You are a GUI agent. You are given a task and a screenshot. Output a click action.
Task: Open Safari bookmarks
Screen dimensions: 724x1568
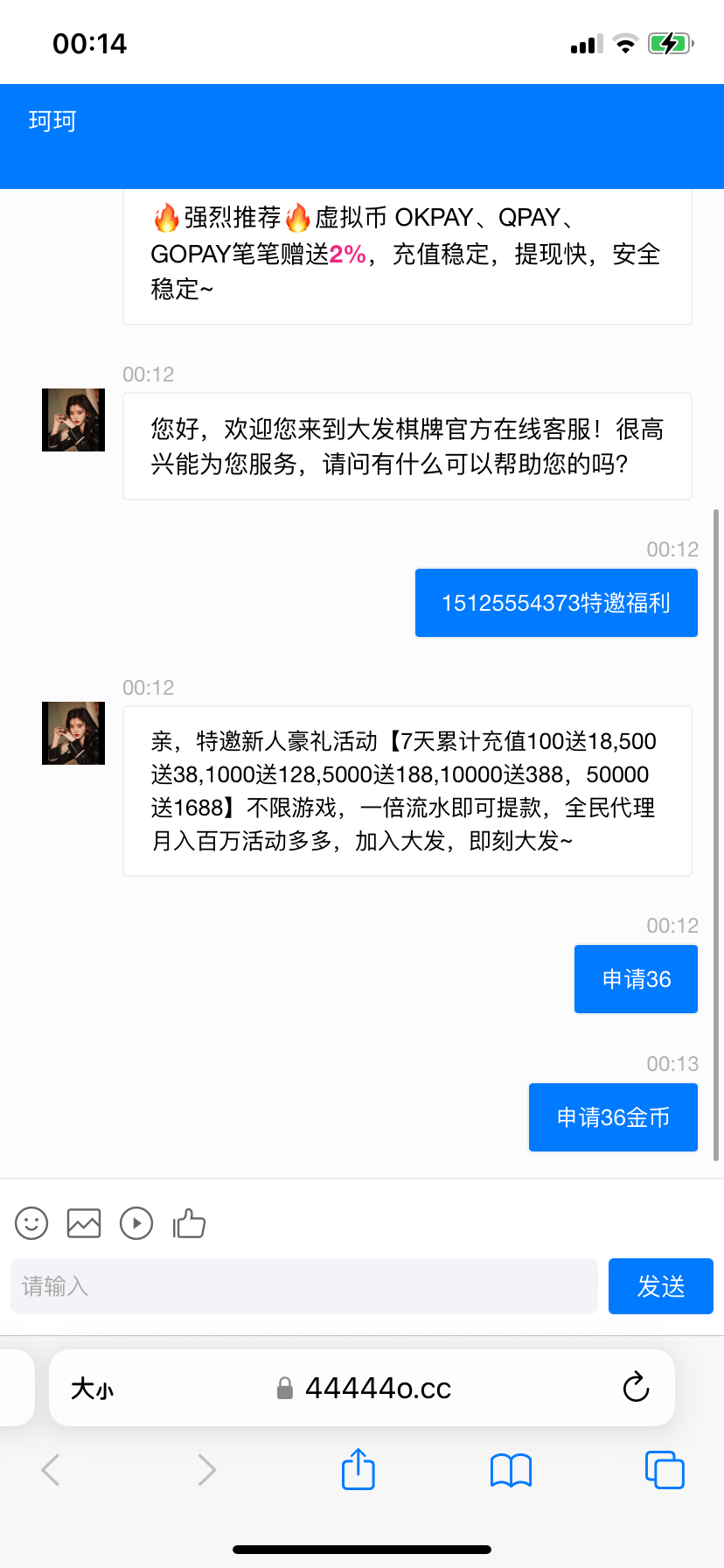coord(511,1470)
